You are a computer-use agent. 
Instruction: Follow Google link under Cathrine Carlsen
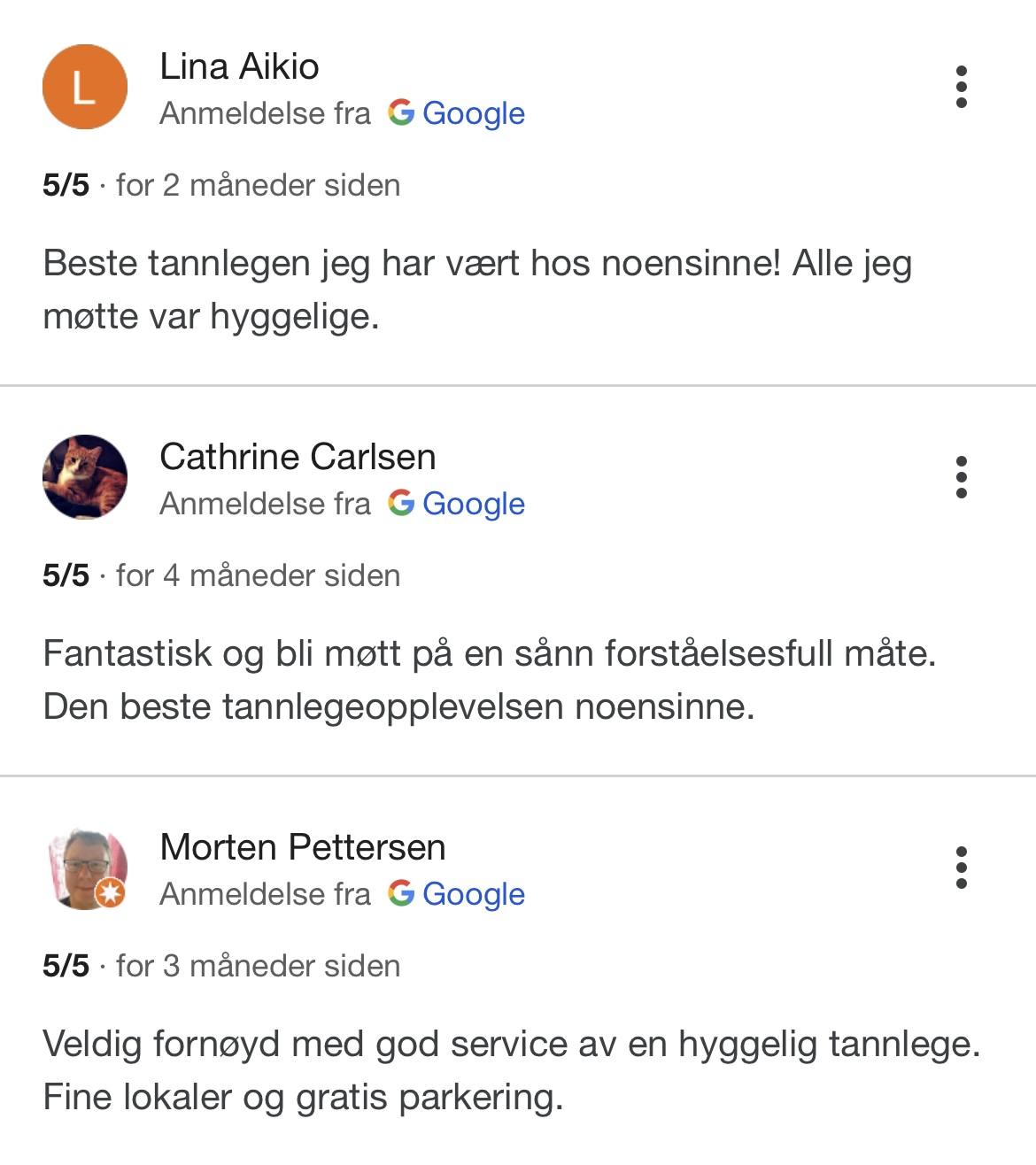[457, 504]
